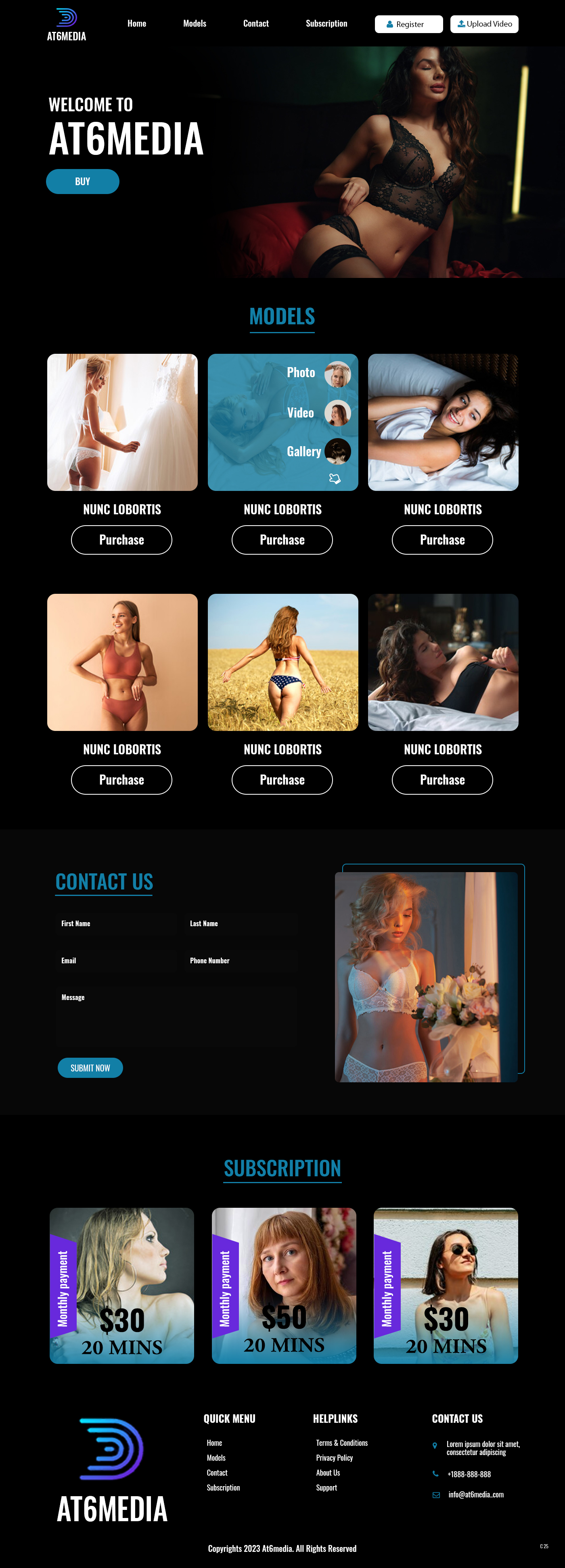Screen dimensions: 565x1568
Task: Select the Video option on the model card
Action: (x=300, y=413)
